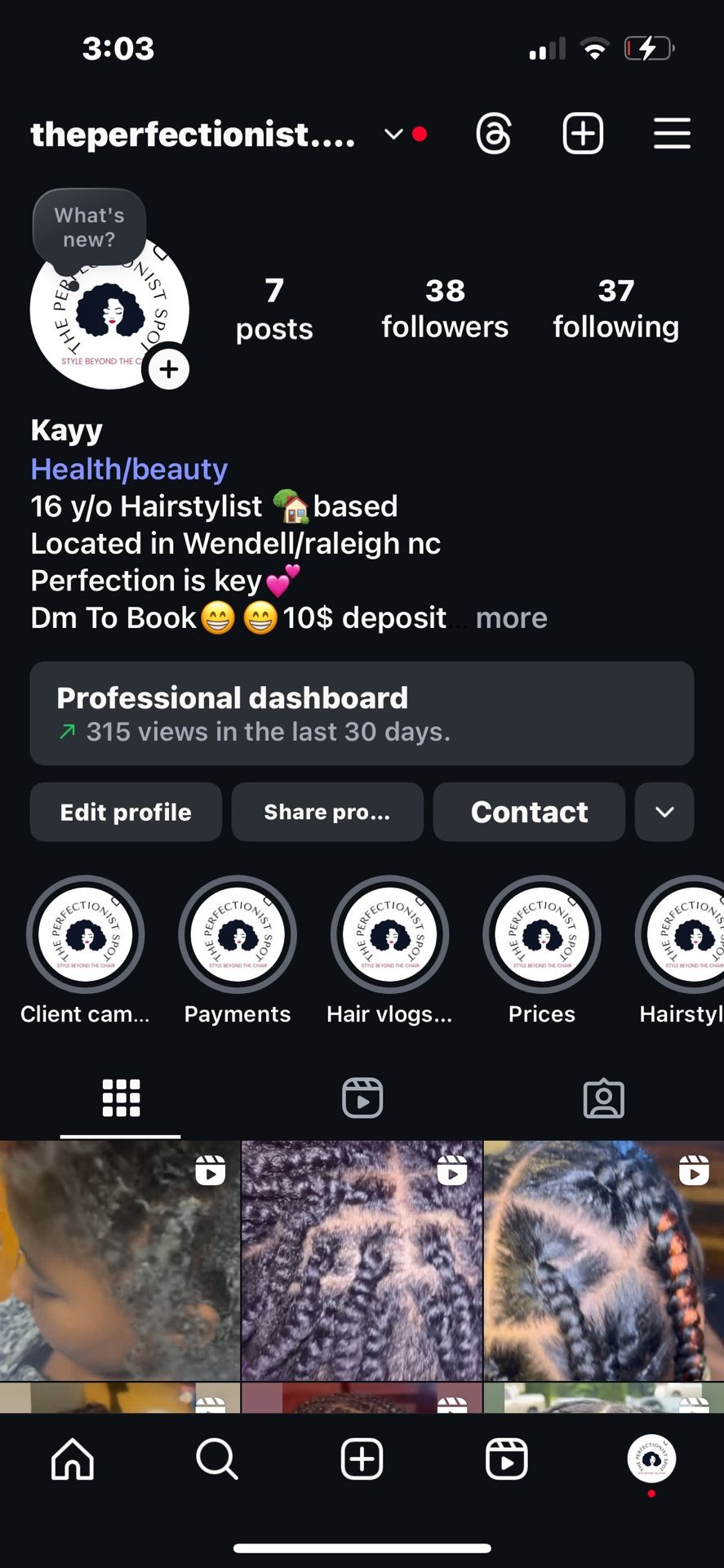
Task: Open the Threads icon
Action: click(494, 134)
